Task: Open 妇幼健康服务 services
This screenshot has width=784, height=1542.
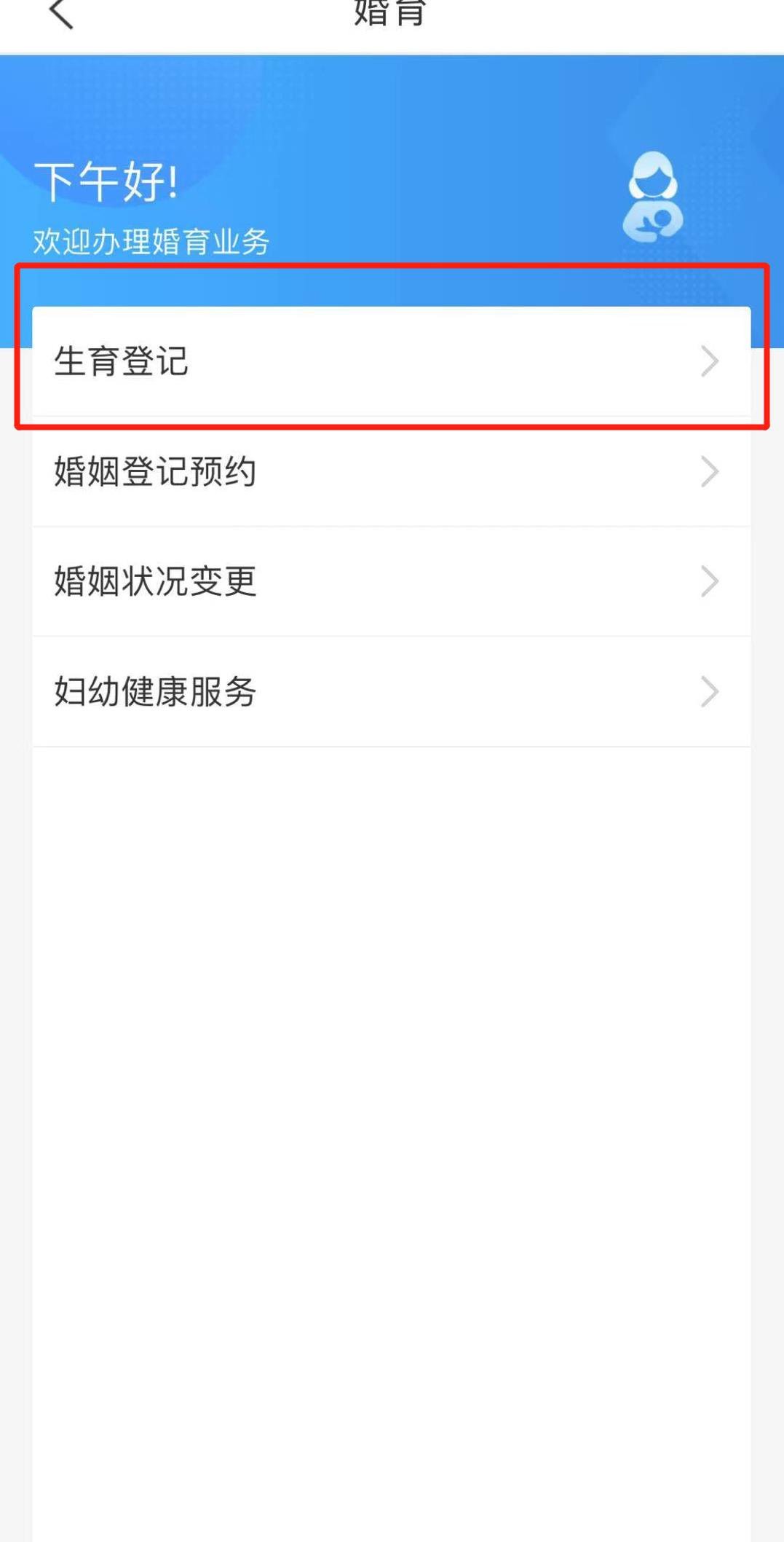Action: pos(390,691)
